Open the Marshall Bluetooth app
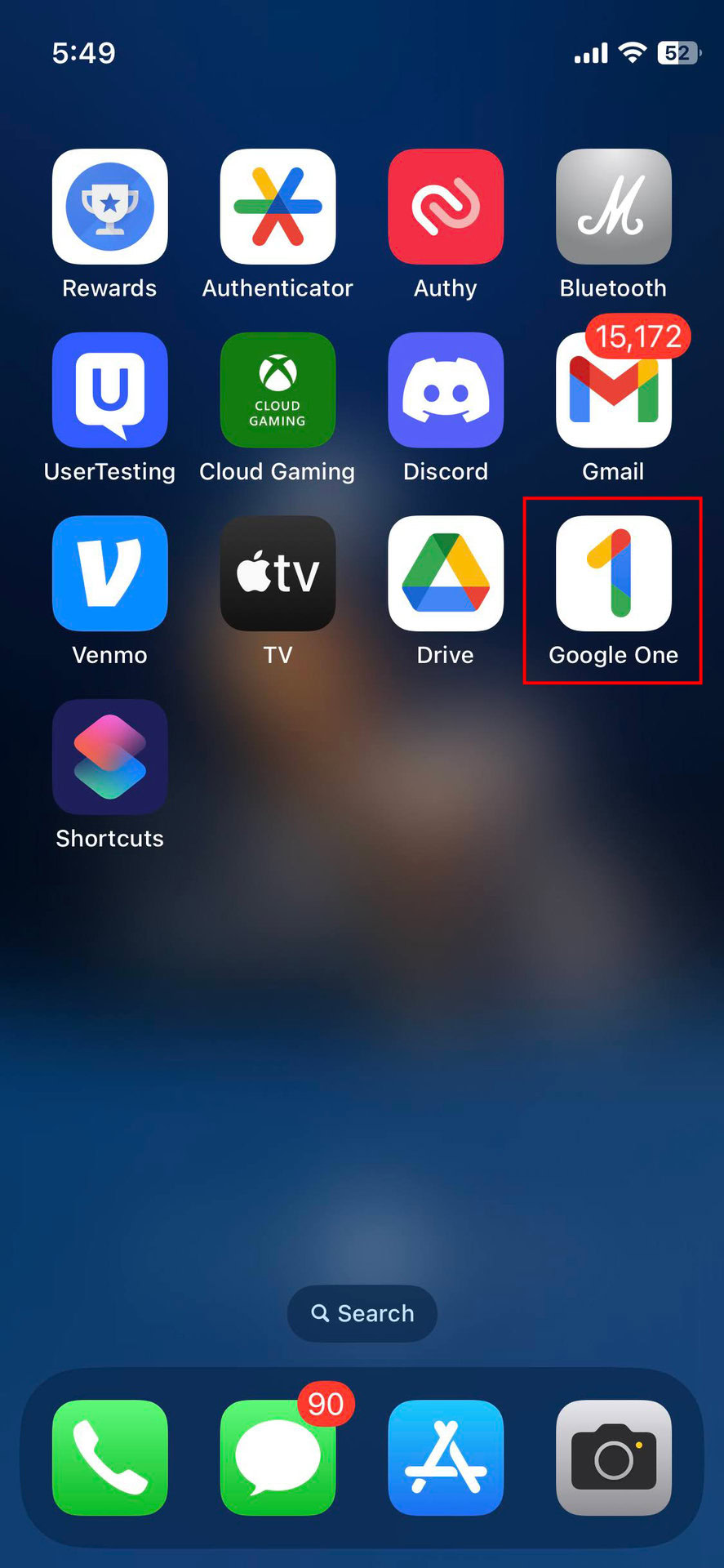This screenshot has height=1568, width=724. point(613,207)
